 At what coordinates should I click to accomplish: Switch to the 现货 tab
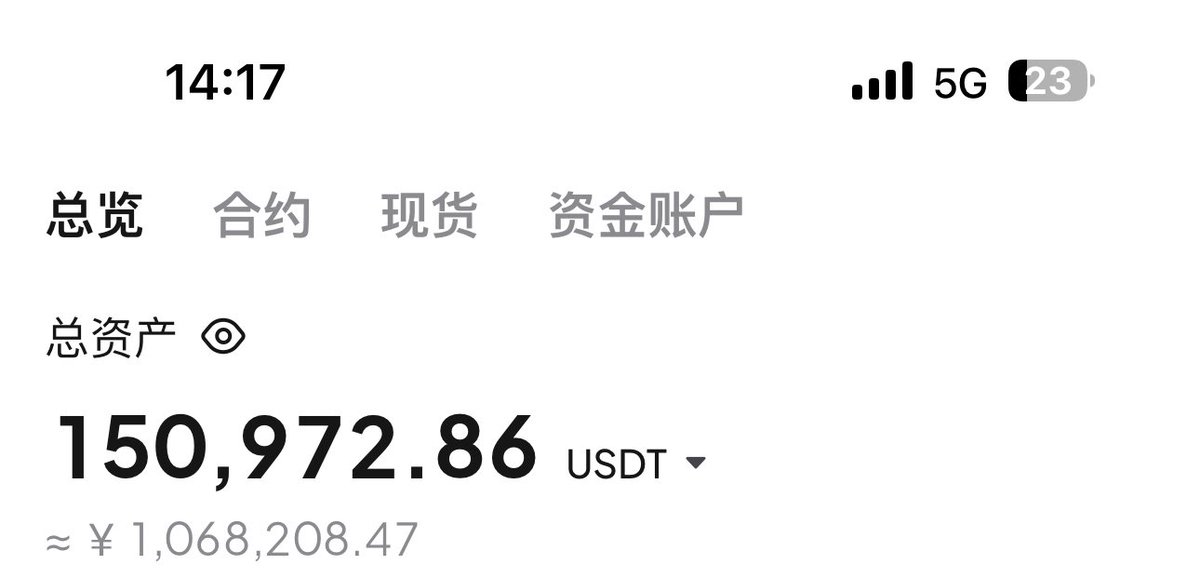click(429, 216)
